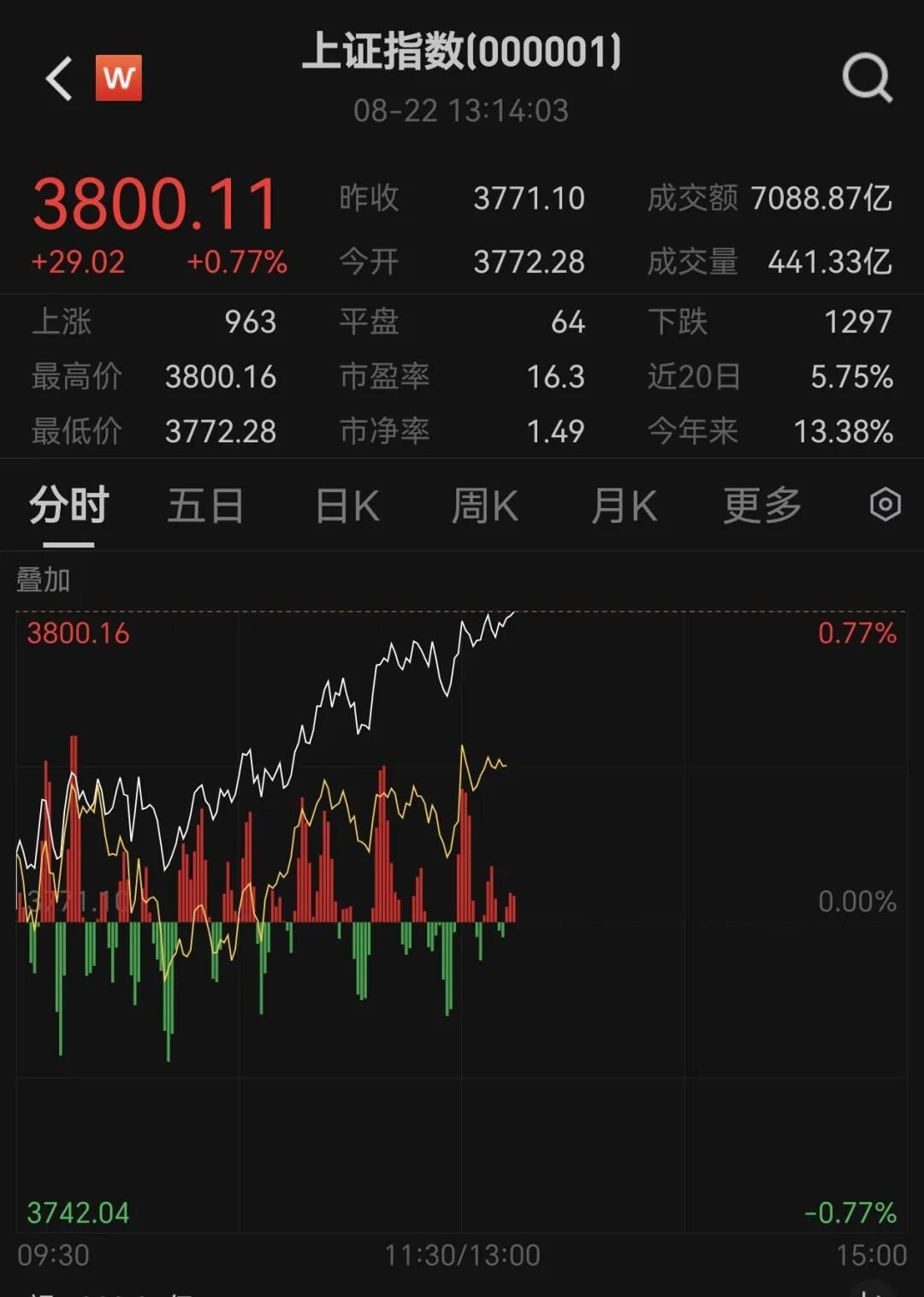Tap 叠加 to overlay another index
Image resolution: width=924 pixels, height=1297 pixels.
pos(44,580)
